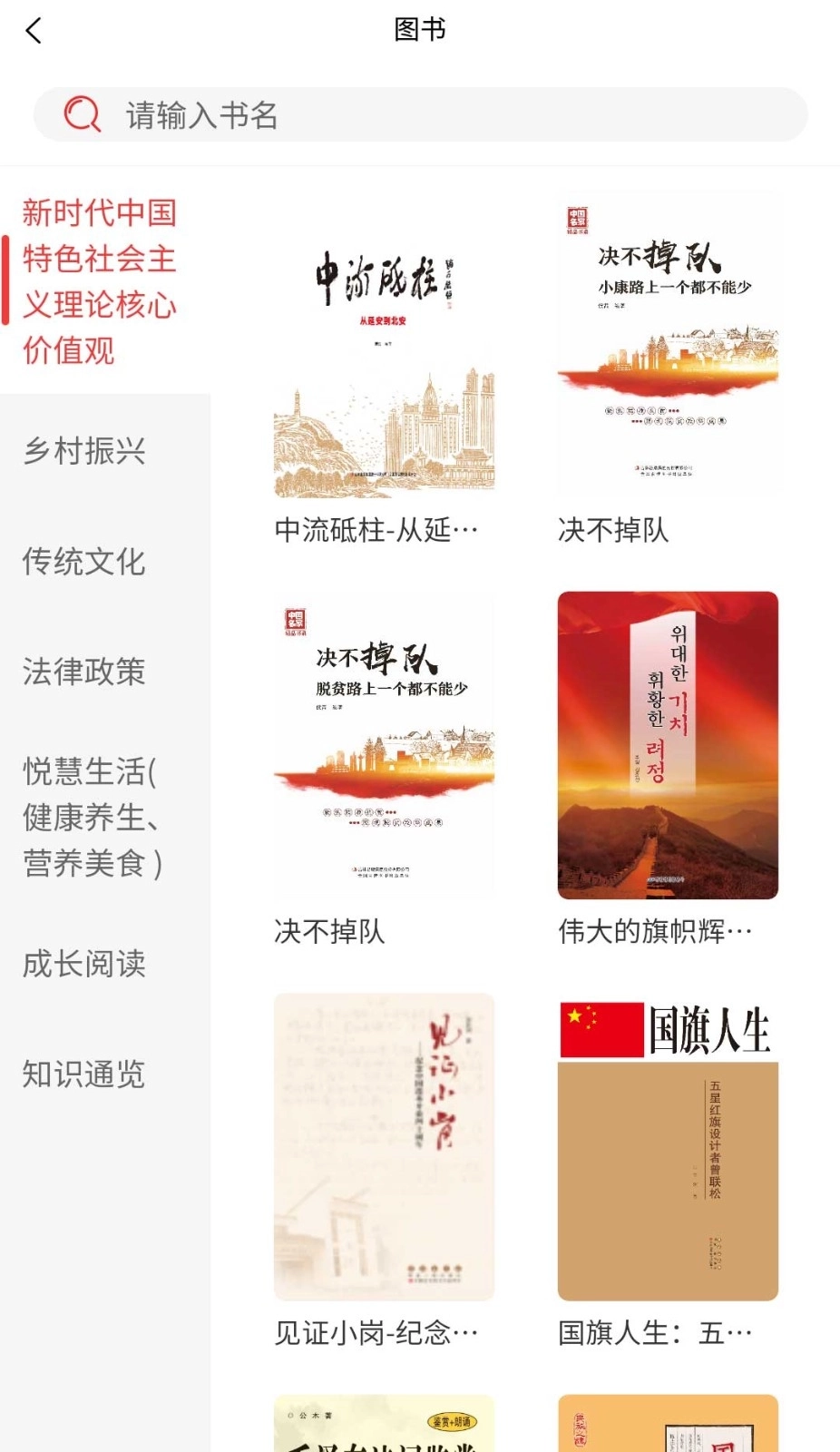Switch to the 成长阅读 category
Screen dimensions: 840x1452
coord(84,964)
